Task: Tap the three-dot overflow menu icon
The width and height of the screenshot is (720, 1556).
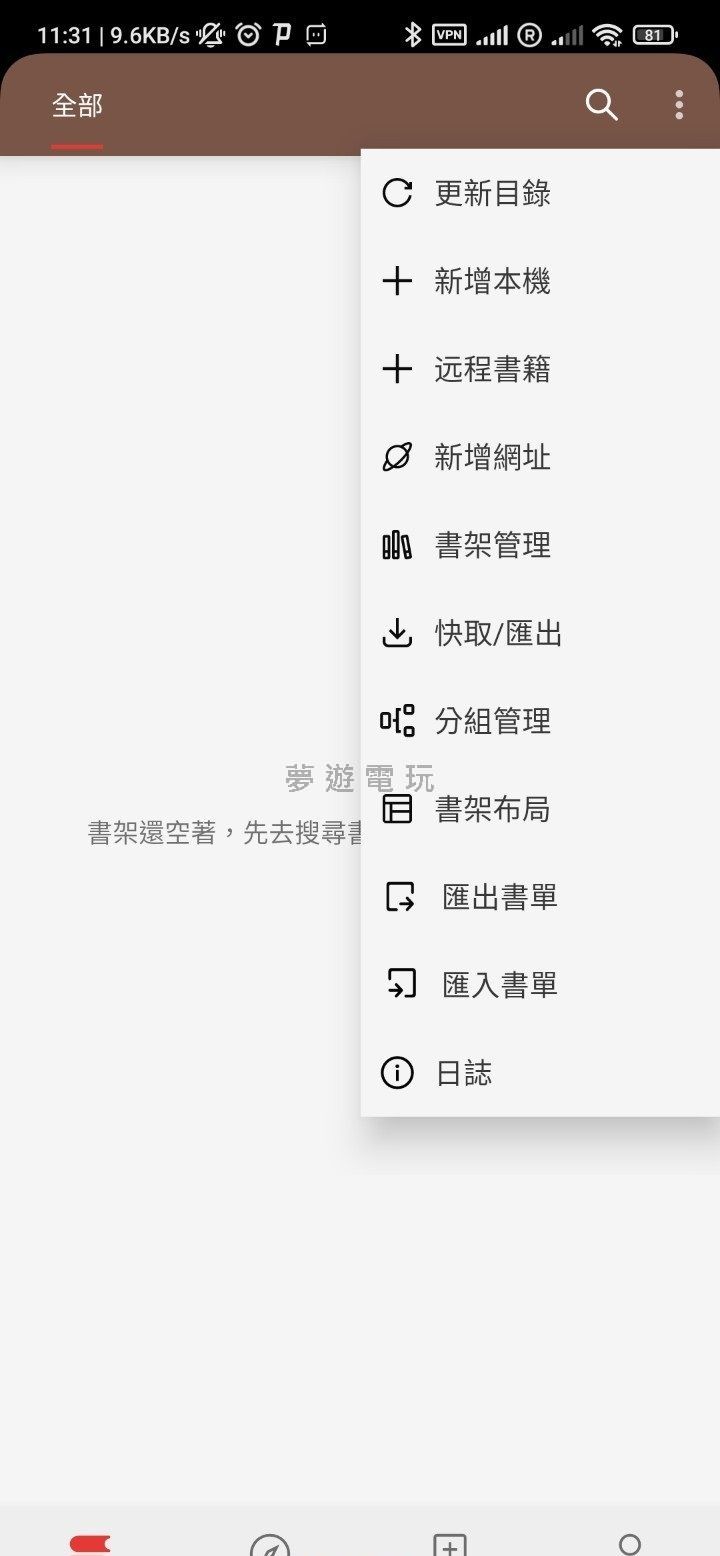Action: point(679,104)
